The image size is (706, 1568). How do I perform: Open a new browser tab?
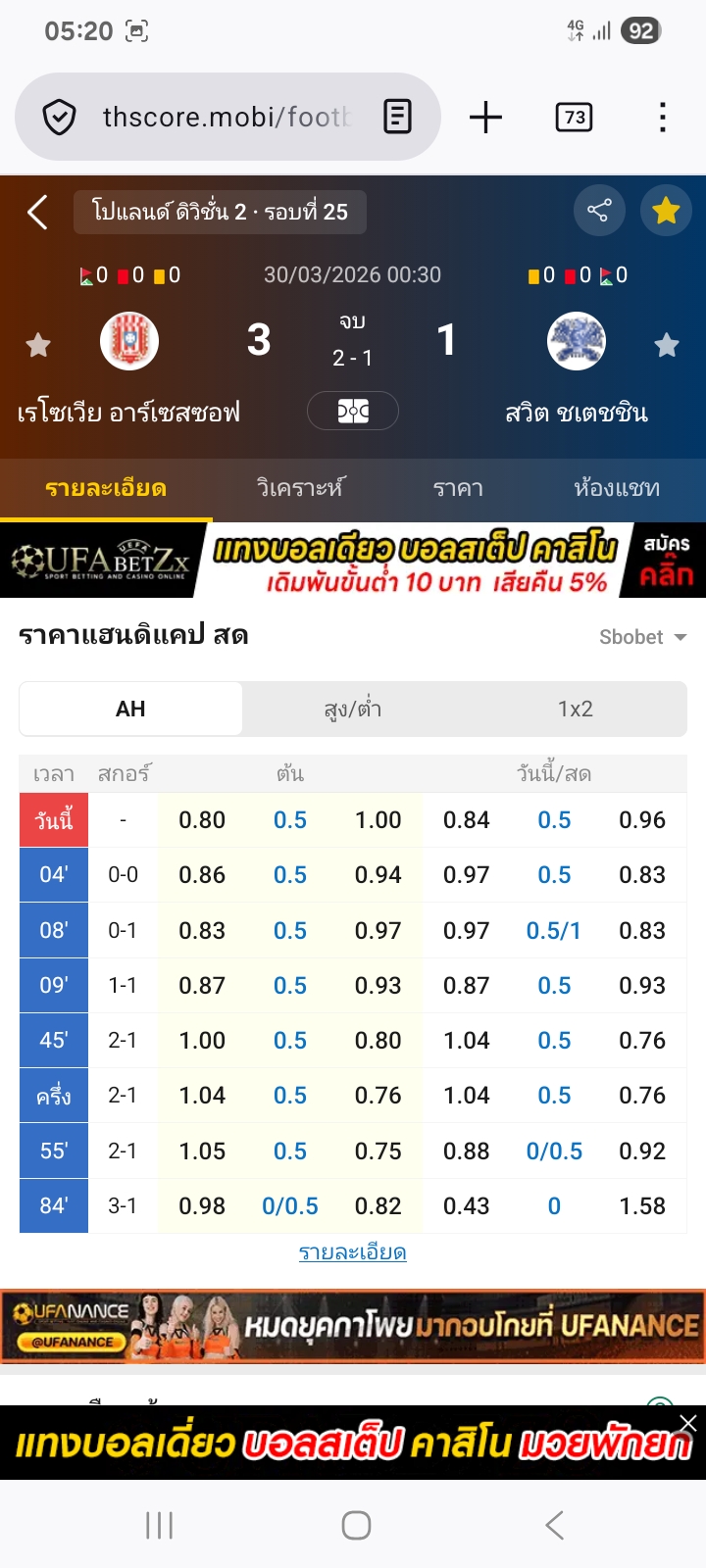[485, 118]
